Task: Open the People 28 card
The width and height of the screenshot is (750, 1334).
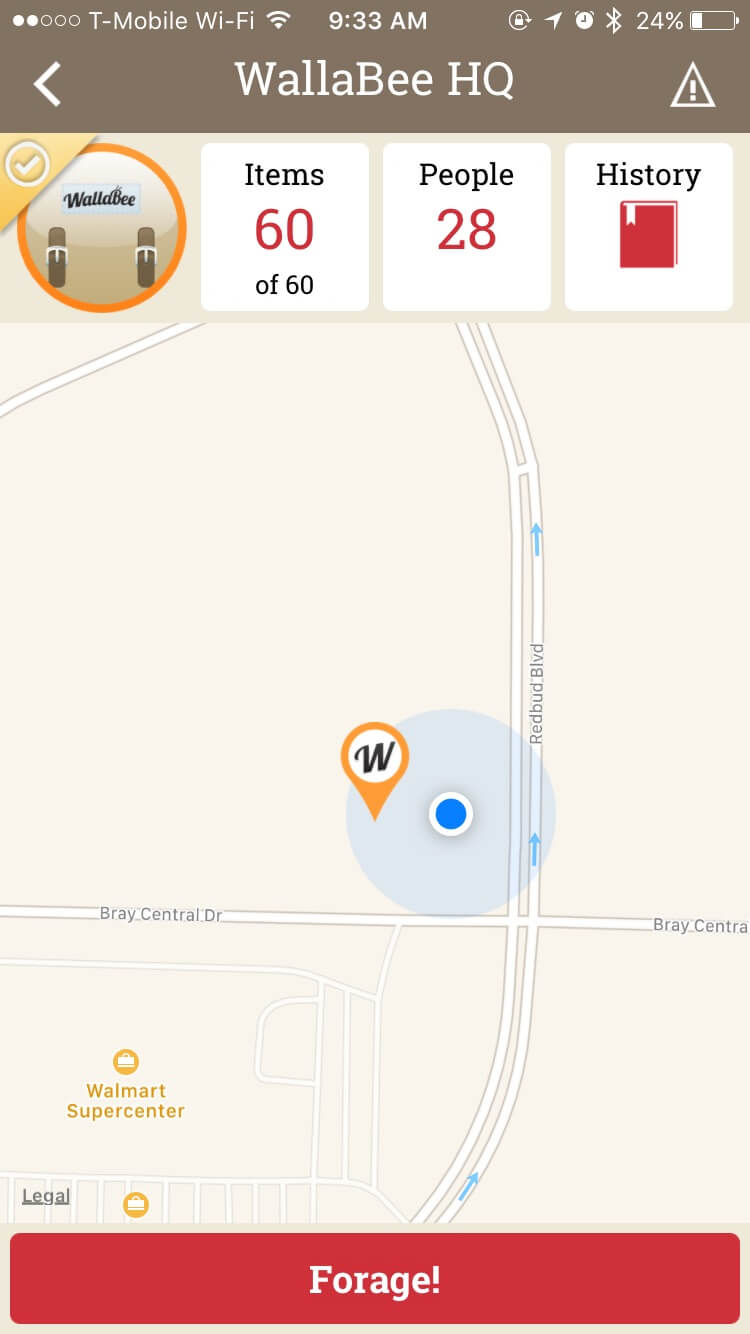Action: [x=467, y=228]
